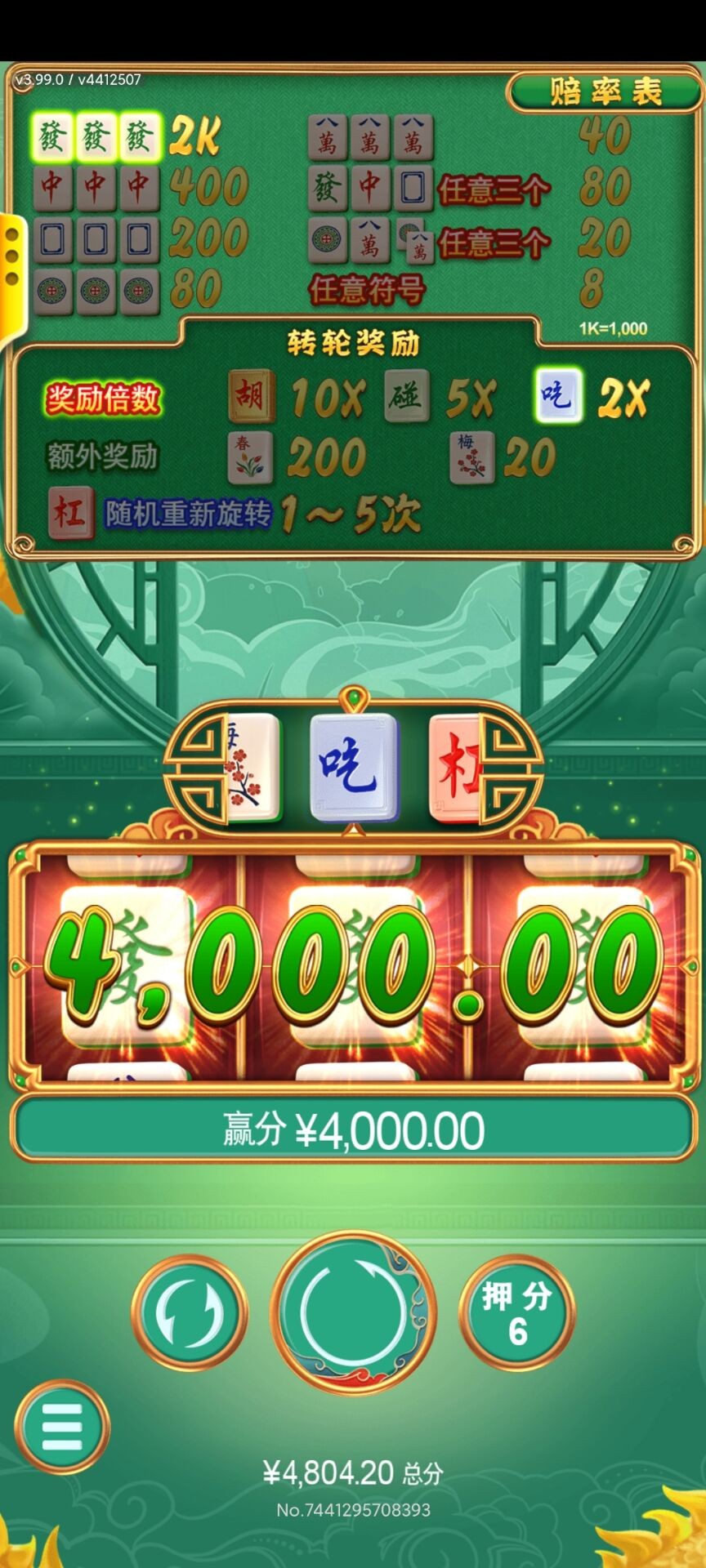This screenshot has height=1568, width=706.
Task: Tap the 赔率表 paytable button
Action: [x=605, y=91]
